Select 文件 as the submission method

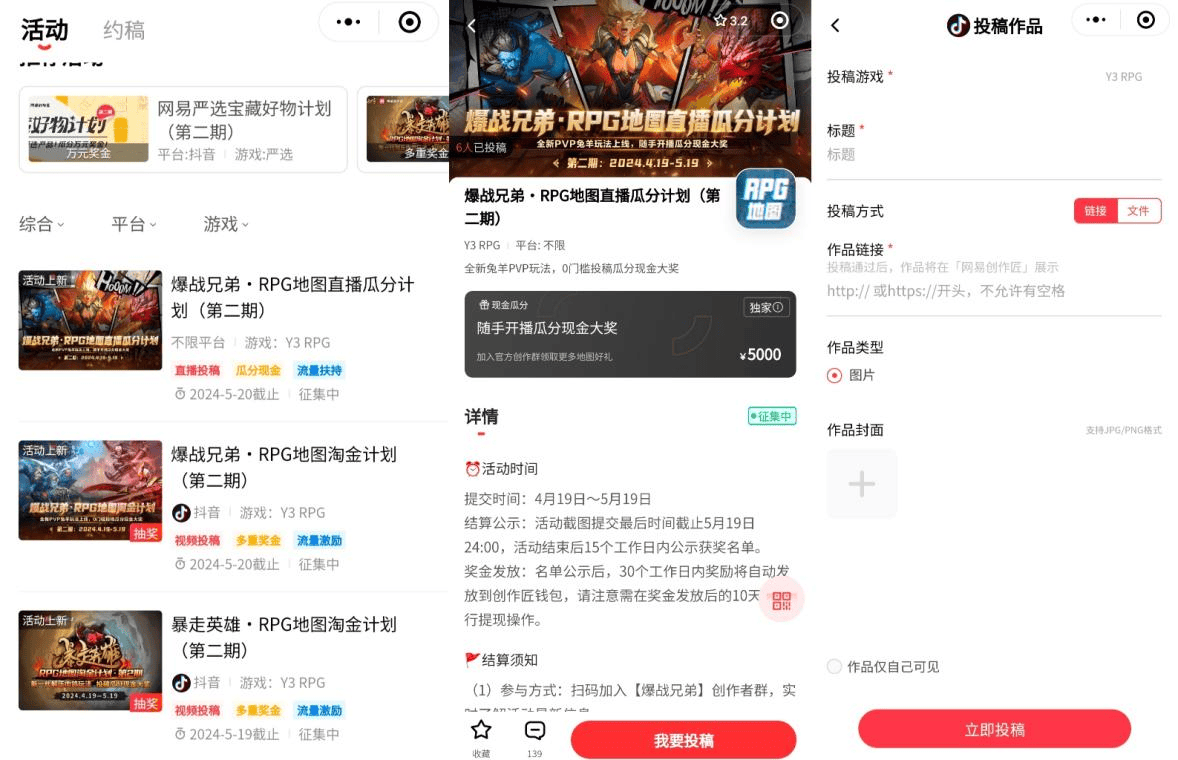click(x=1138, y=211)
